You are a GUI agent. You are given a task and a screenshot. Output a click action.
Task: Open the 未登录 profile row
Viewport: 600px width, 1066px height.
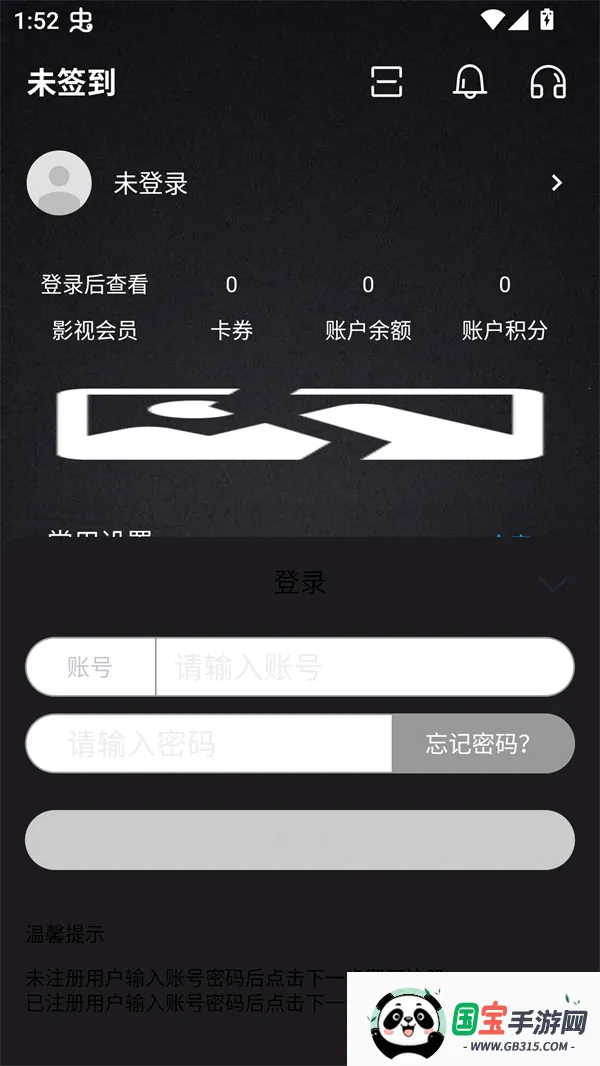300,183
